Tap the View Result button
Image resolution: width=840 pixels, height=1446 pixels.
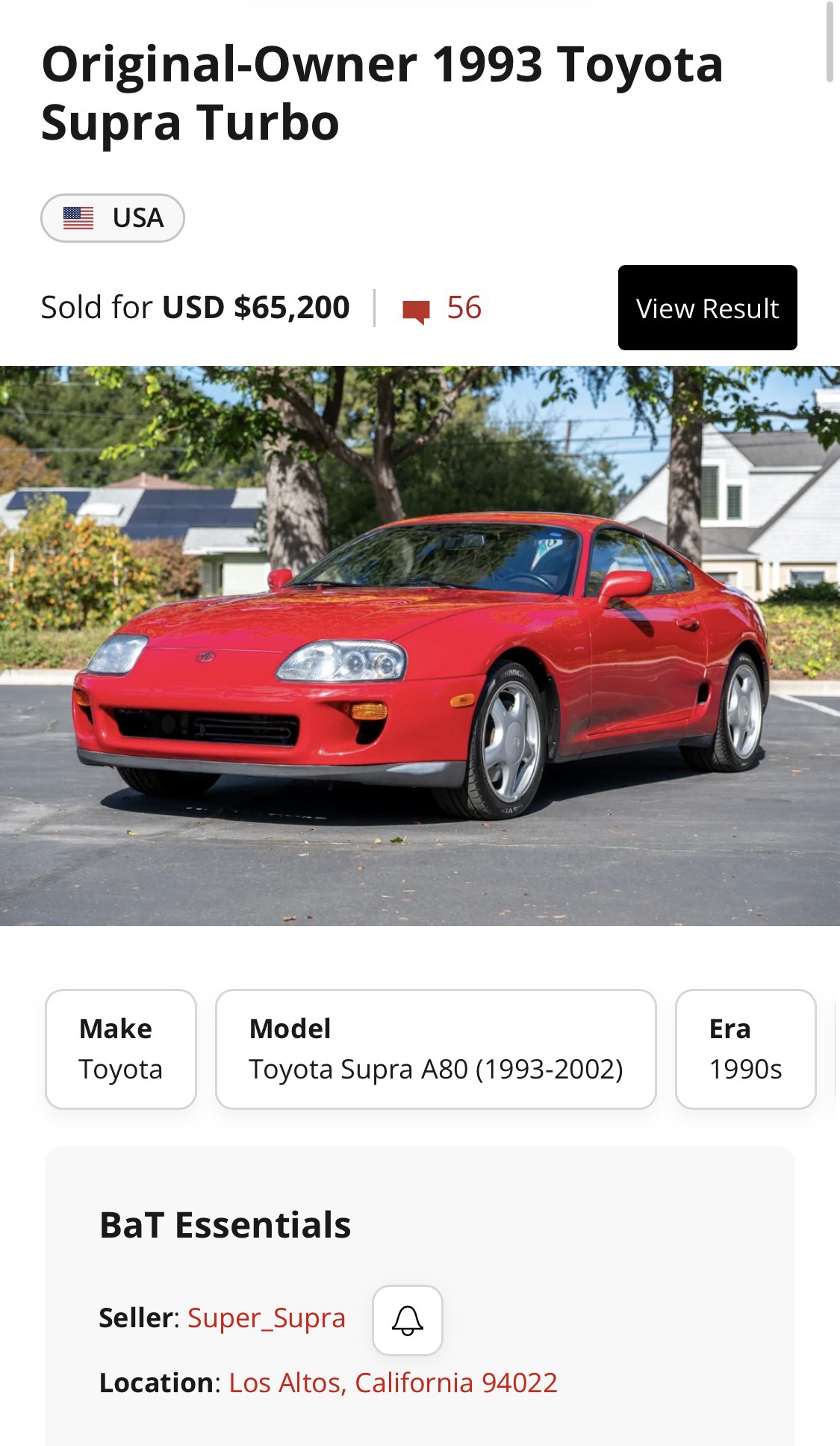pyautogui.click(x=707, y=308)
